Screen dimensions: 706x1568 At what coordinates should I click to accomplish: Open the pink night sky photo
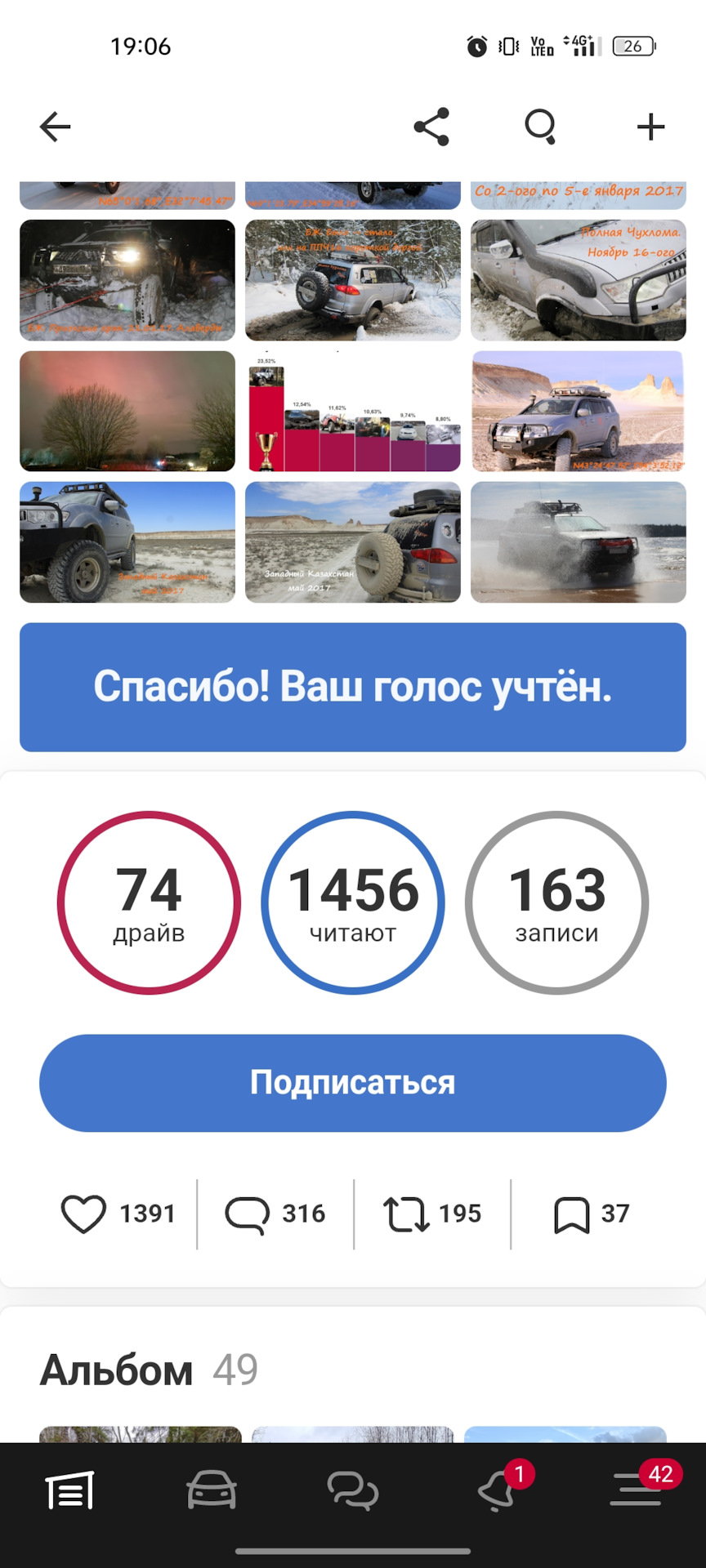[127, 412]
